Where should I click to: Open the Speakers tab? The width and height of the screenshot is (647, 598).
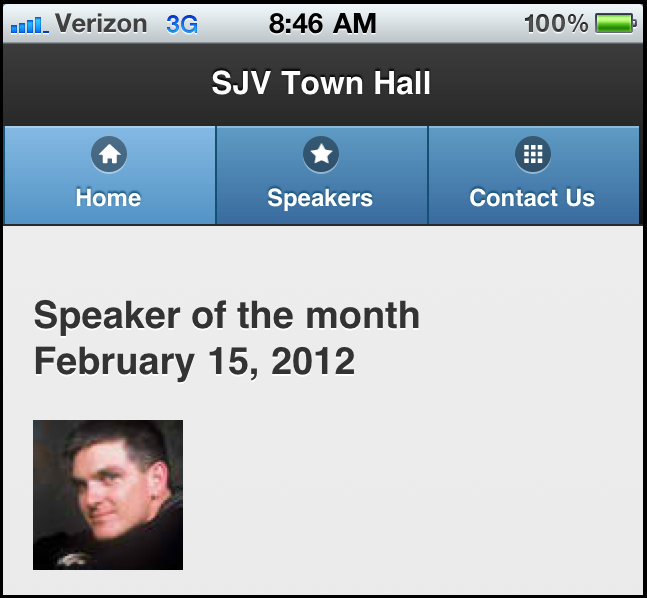[x=321, y=176]
